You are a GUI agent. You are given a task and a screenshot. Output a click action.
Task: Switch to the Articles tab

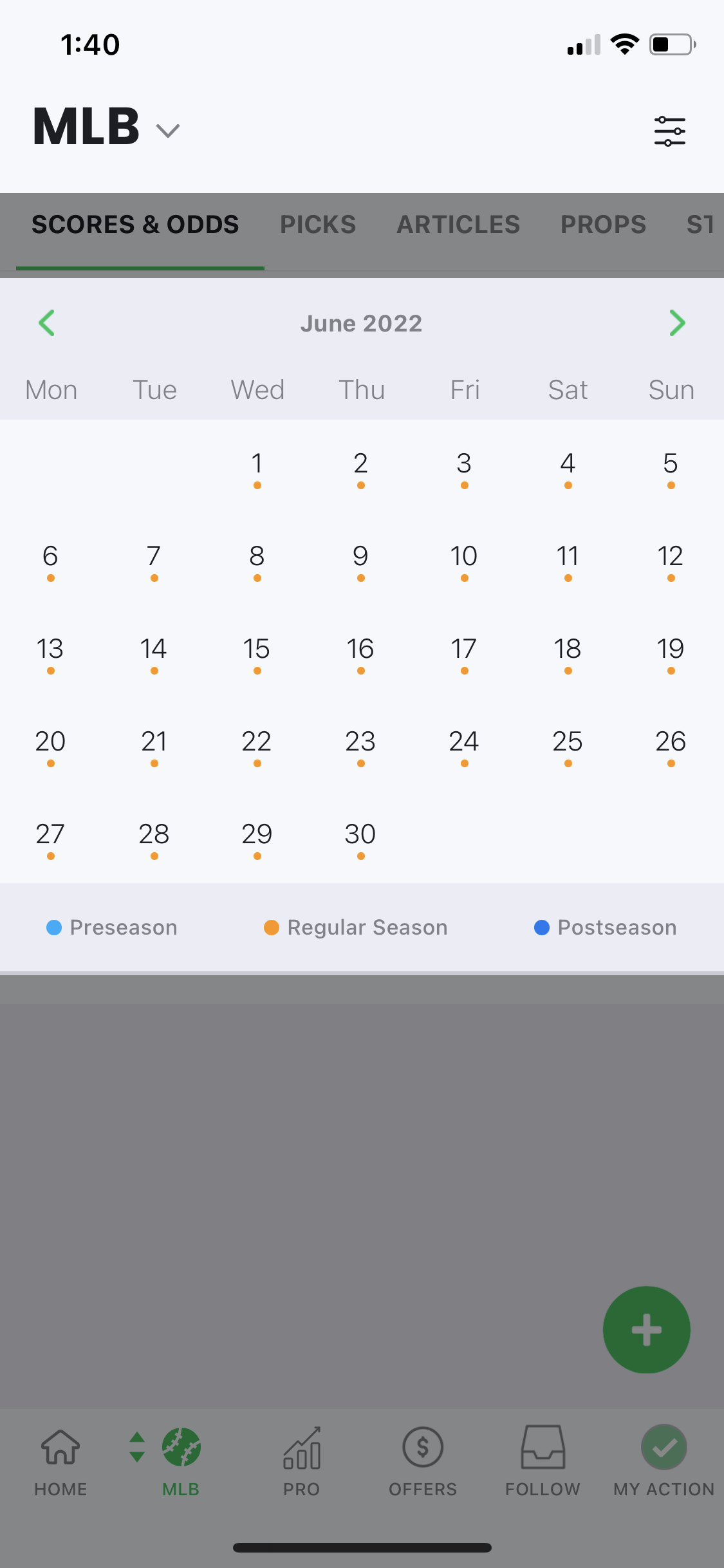[458, 225]
